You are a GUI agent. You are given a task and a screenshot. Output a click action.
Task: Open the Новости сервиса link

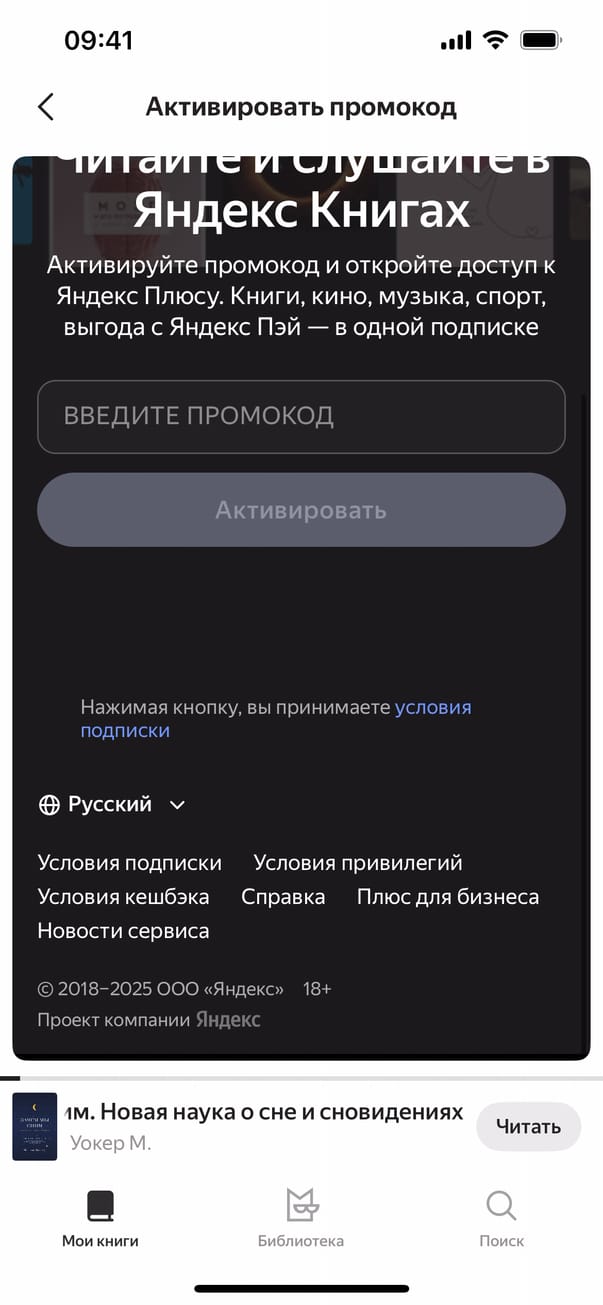(123, 931)
